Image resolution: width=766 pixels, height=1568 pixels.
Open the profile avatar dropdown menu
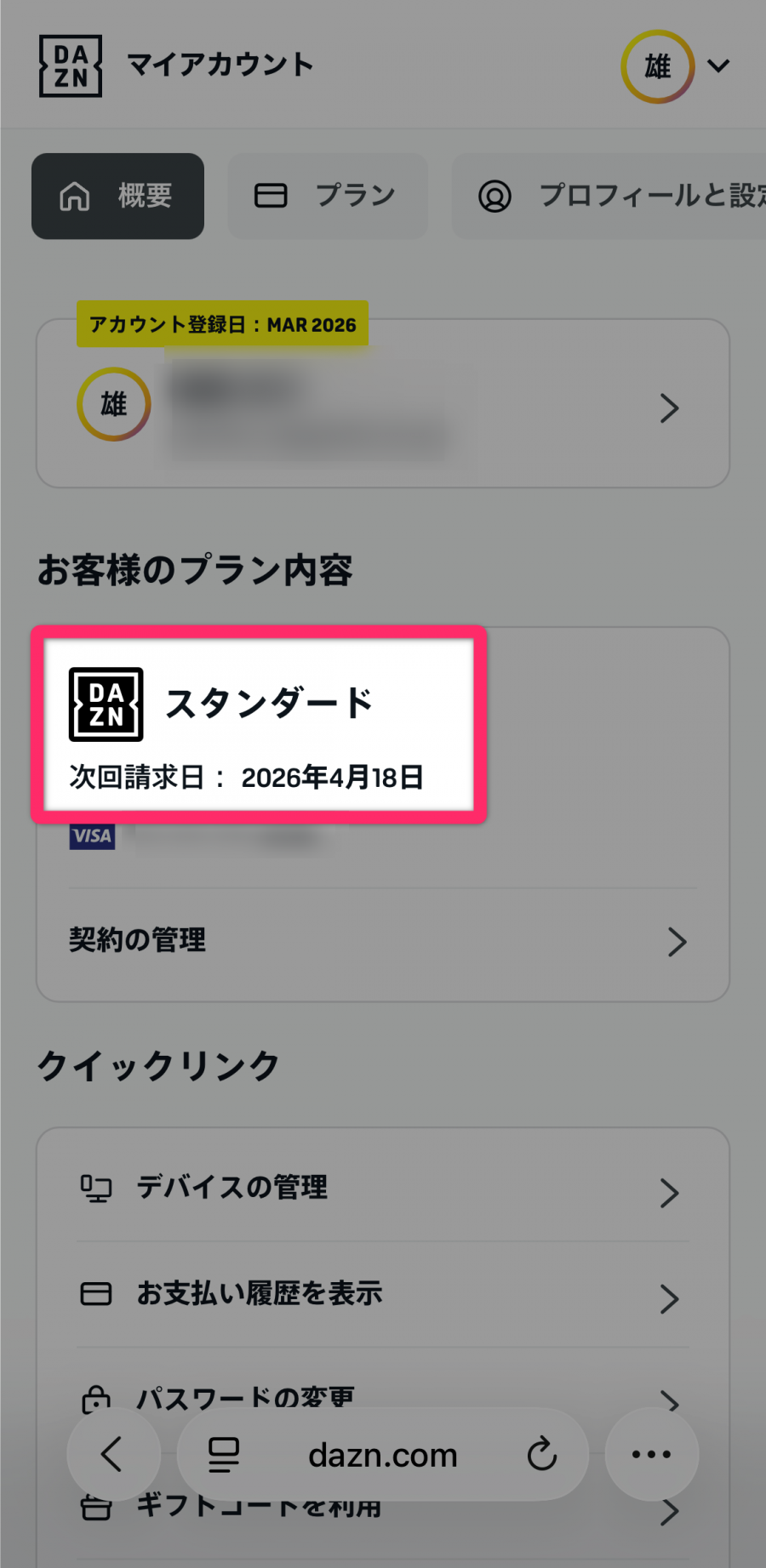[675, 66]
